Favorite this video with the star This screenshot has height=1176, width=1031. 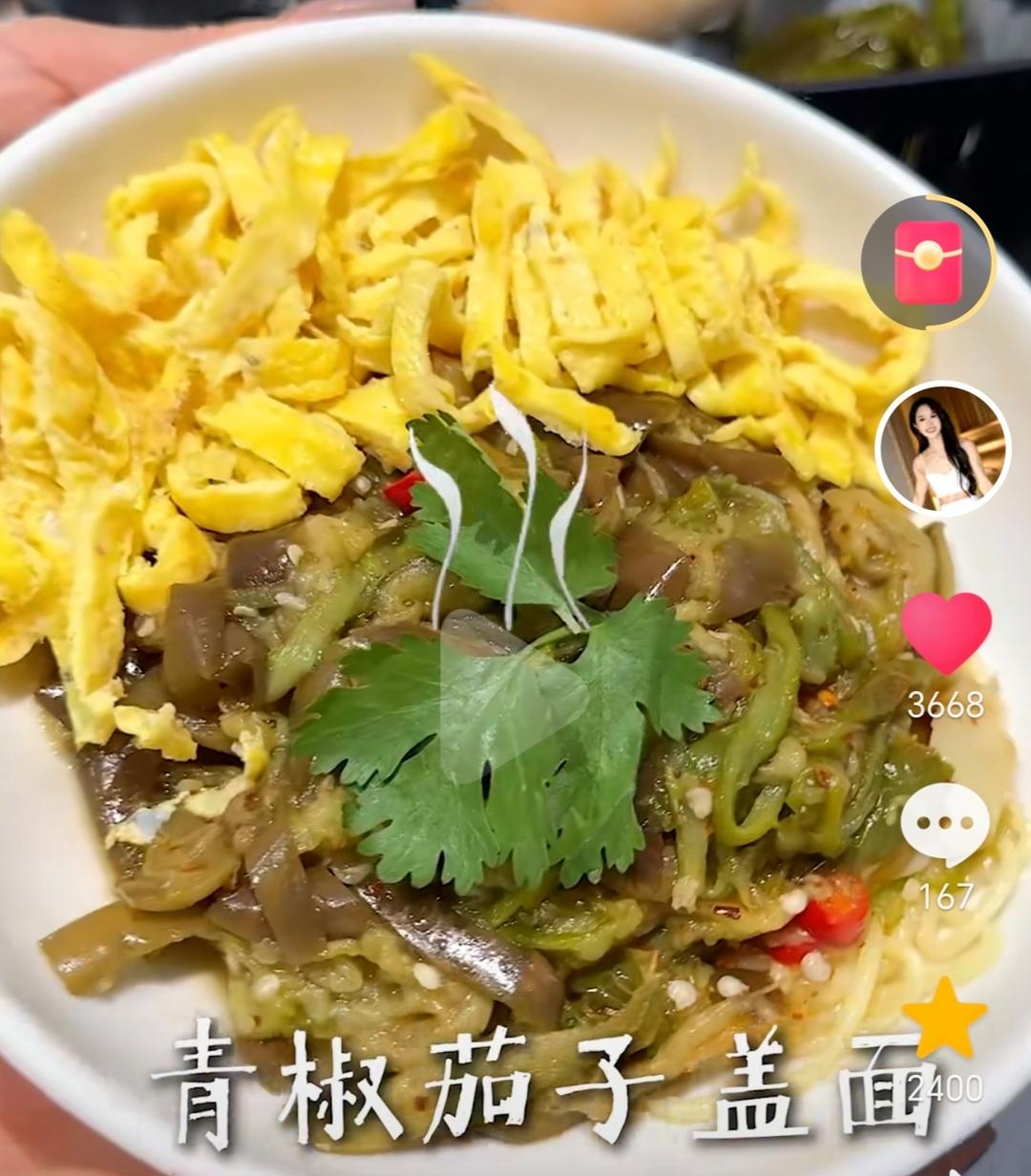click(x=944, y=1018)
